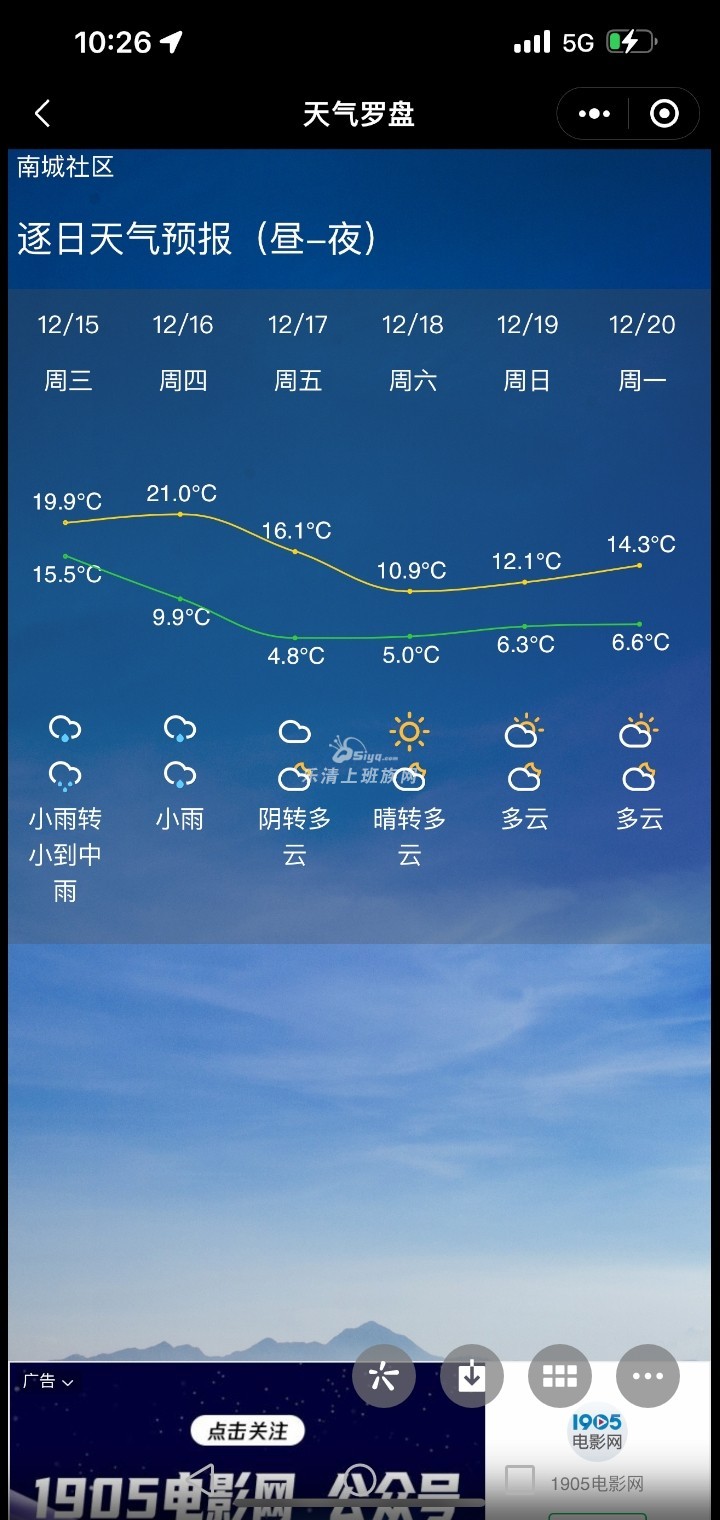Tap the star-shaped floating button
The image size is (720, 1520).
[x=383, y=1376]
